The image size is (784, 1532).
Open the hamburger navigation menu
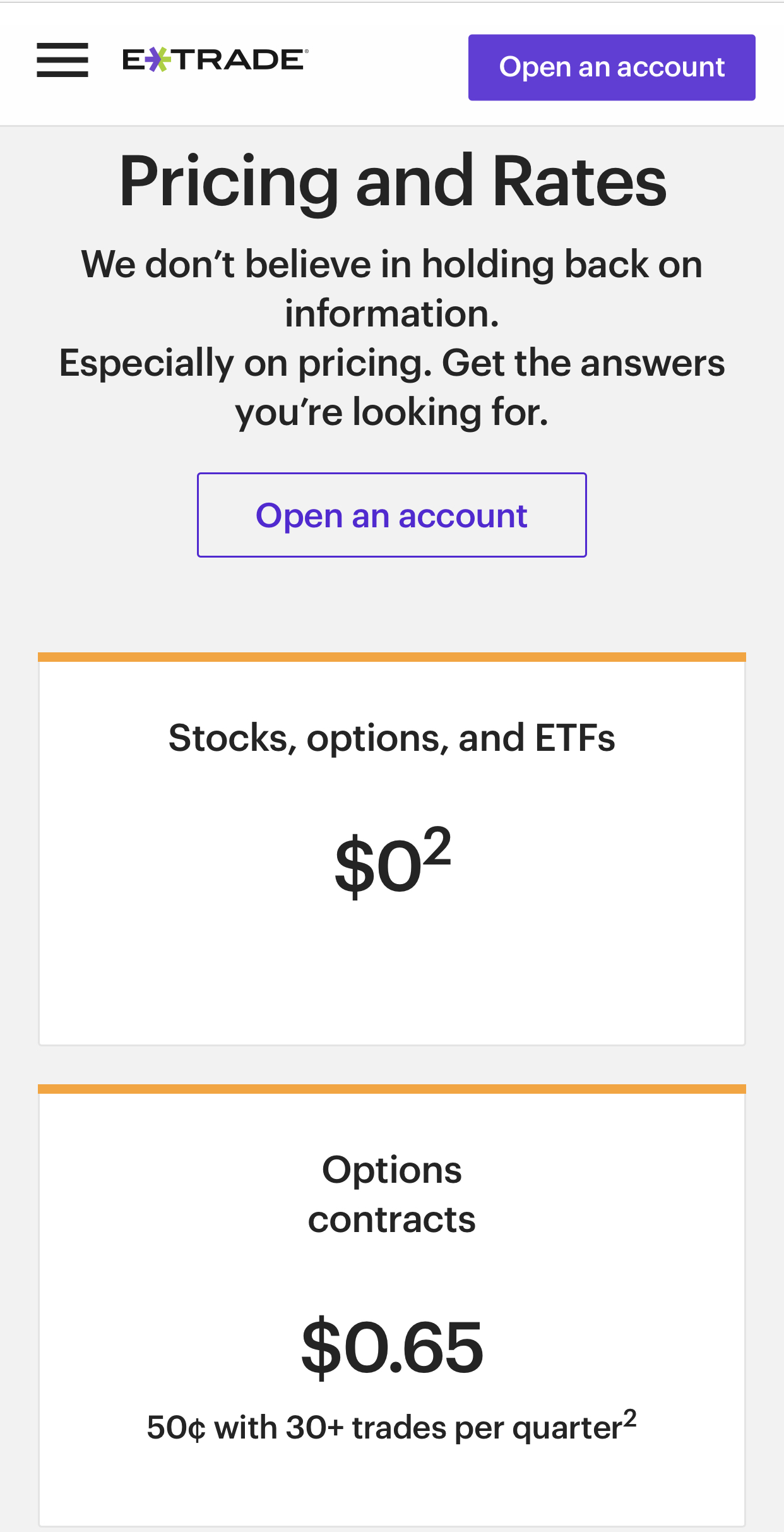(x=62, y=61)
